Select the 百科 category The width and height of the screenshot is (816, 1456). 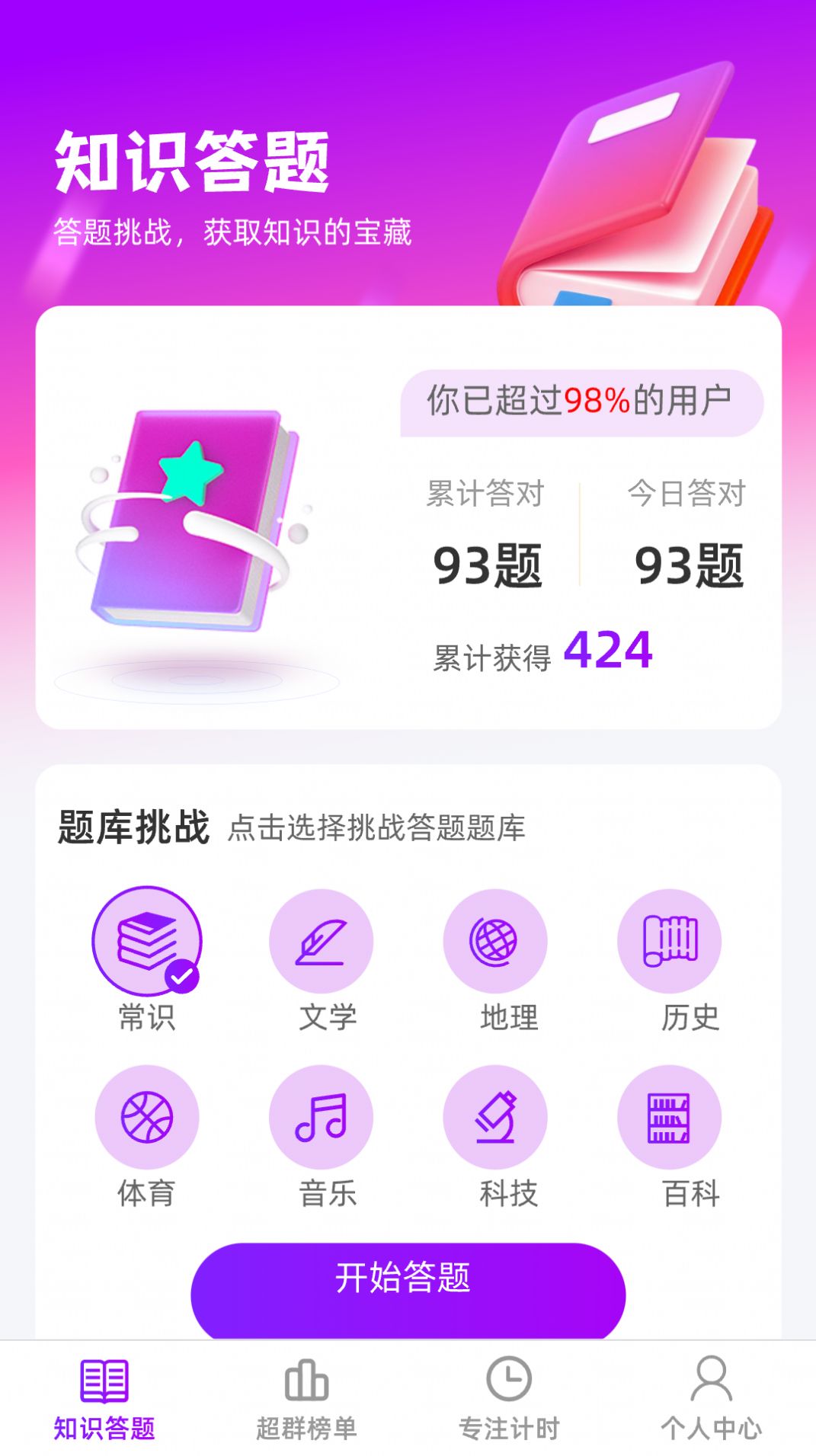pos(669,1118)
